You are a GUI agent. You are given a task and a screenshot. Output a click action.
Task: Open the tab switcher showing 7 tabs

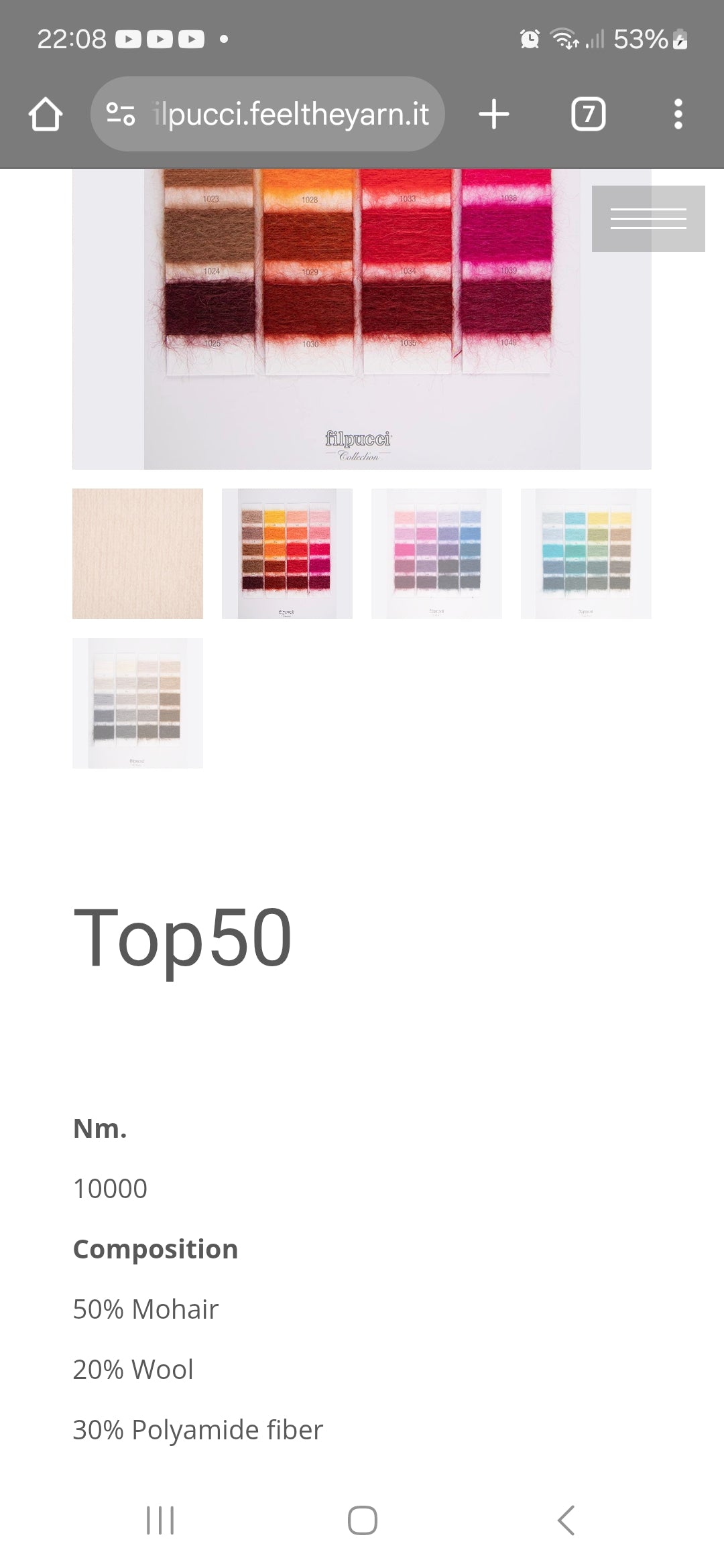coord(588,114)
